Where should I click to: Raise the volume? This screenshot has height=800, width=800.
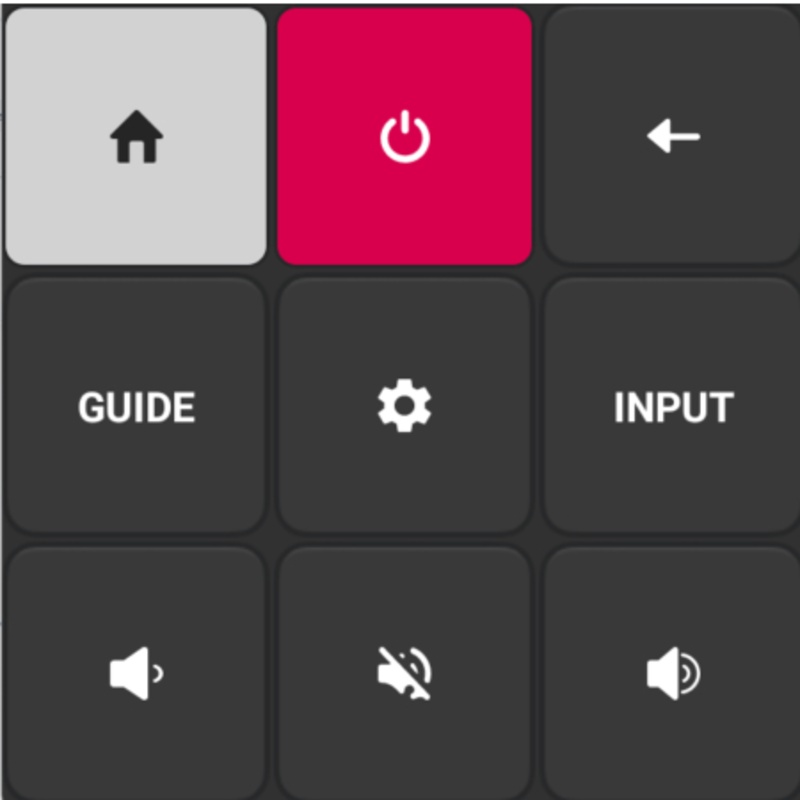(x=673, y=674)
